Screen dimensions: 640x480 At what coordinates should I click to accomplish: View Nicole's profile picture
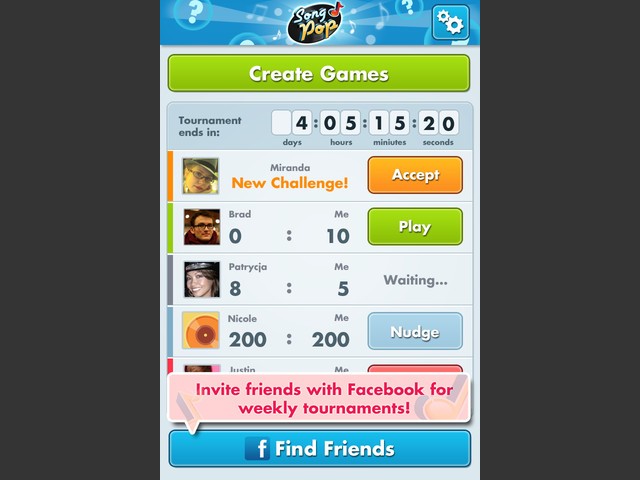click(x=201, y=331)
